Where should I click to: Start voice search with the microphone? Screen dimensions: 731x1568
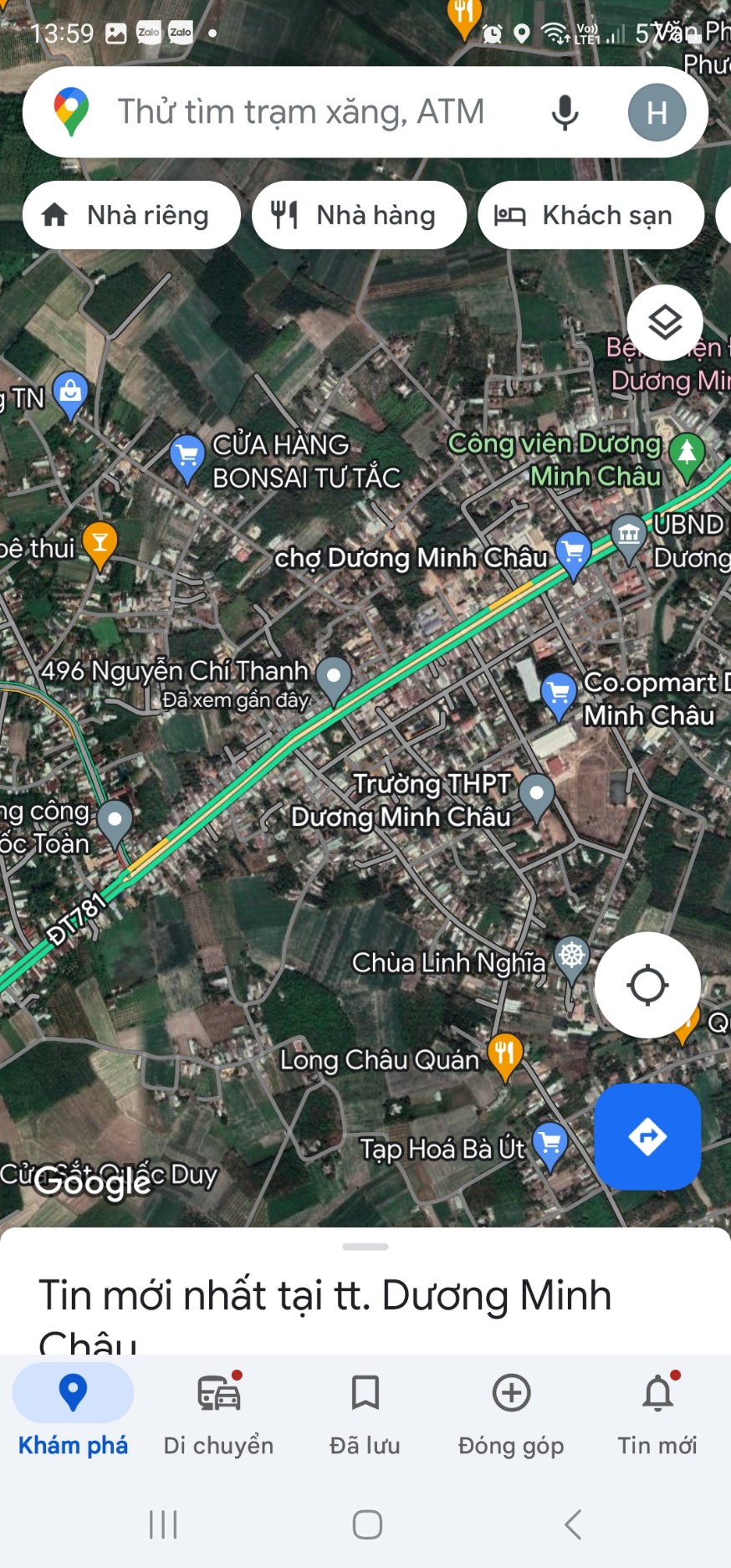coord(565,112)
